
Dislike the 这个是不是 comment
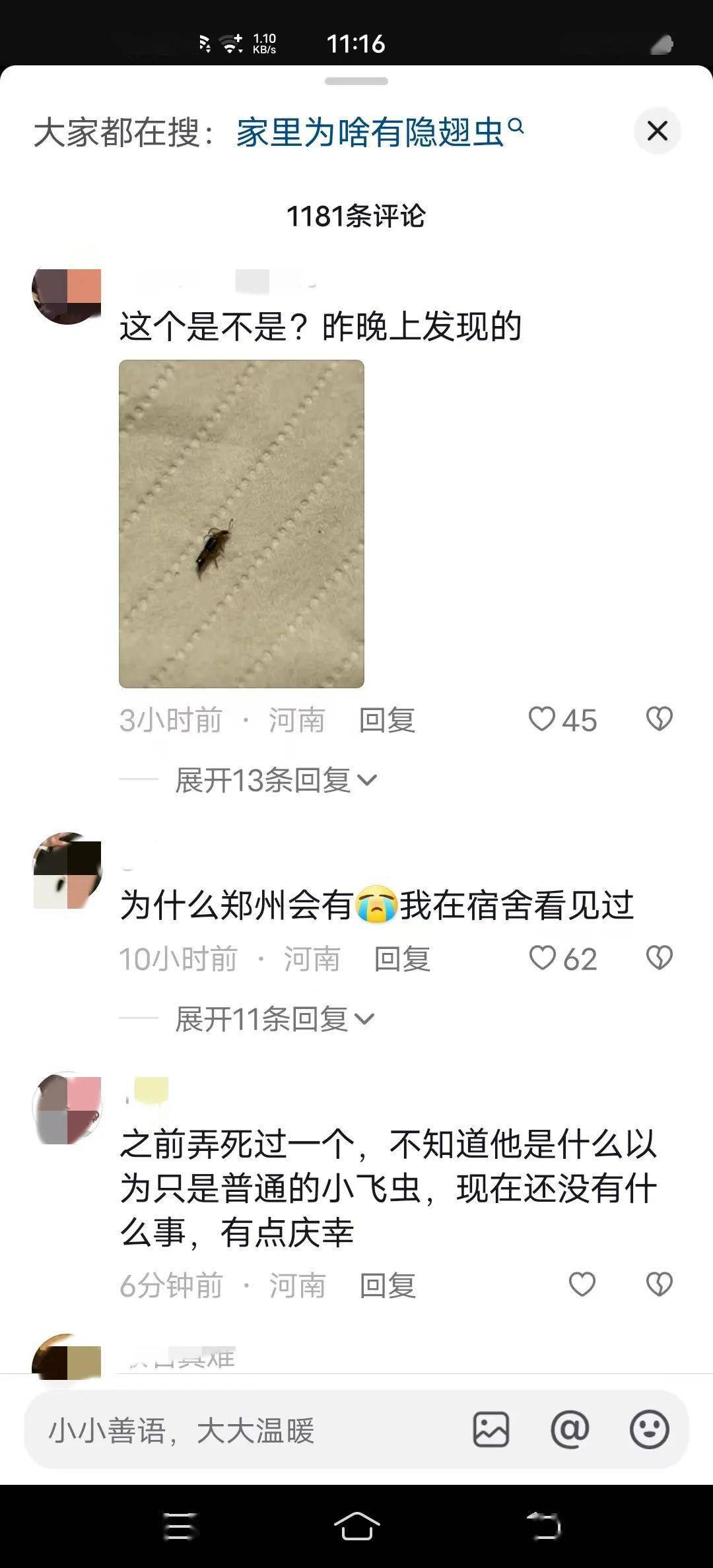pos(659,719)
